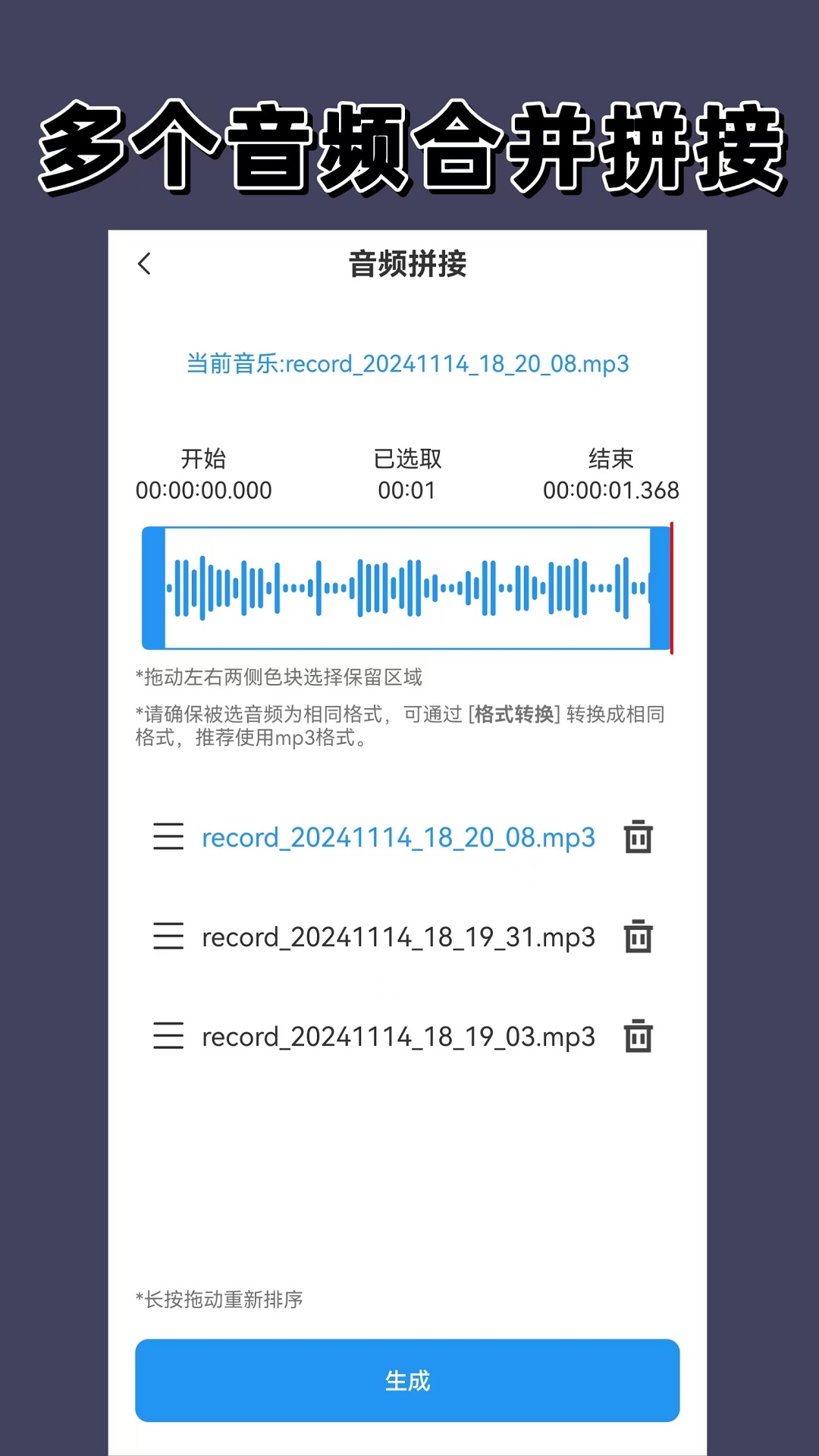Open 当前音乐 file record_20241114_18_20_08.mp3 link
The height and width of the screenshot is (1456, 819).
point(409,365)
